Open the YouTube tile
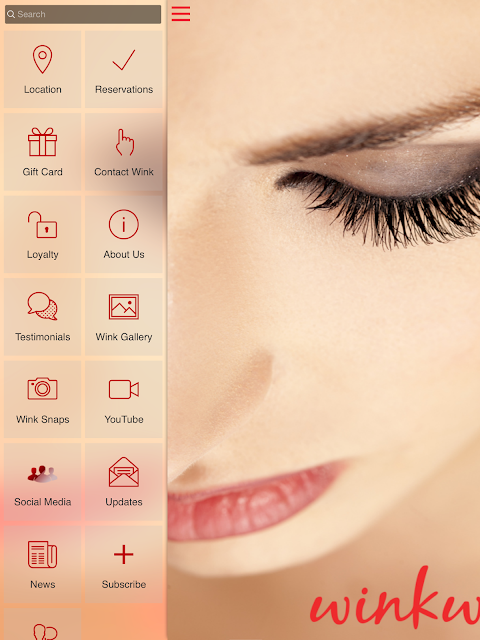 point(124,399)
